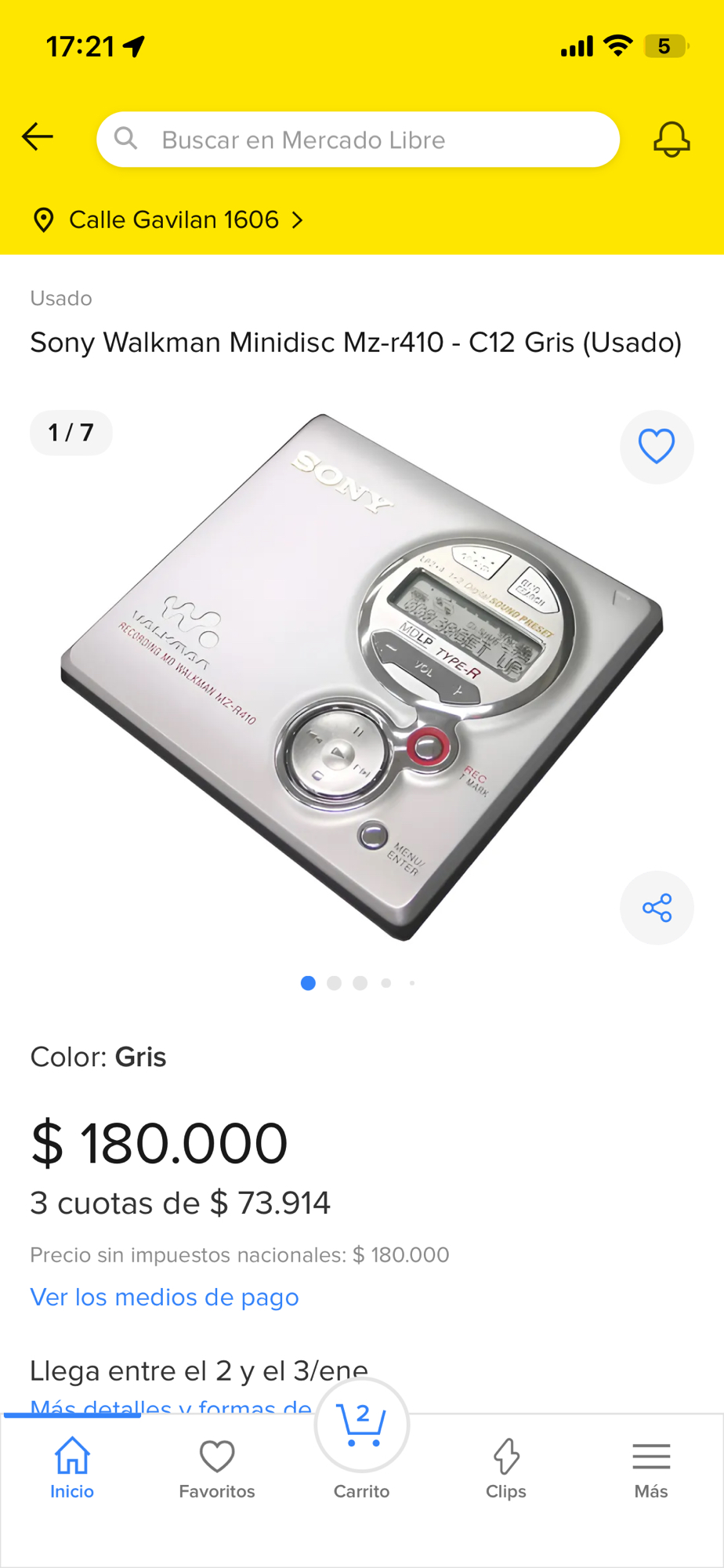
Task: Add the Walkman to favorites with heart
Action: (x=657, y=447)
